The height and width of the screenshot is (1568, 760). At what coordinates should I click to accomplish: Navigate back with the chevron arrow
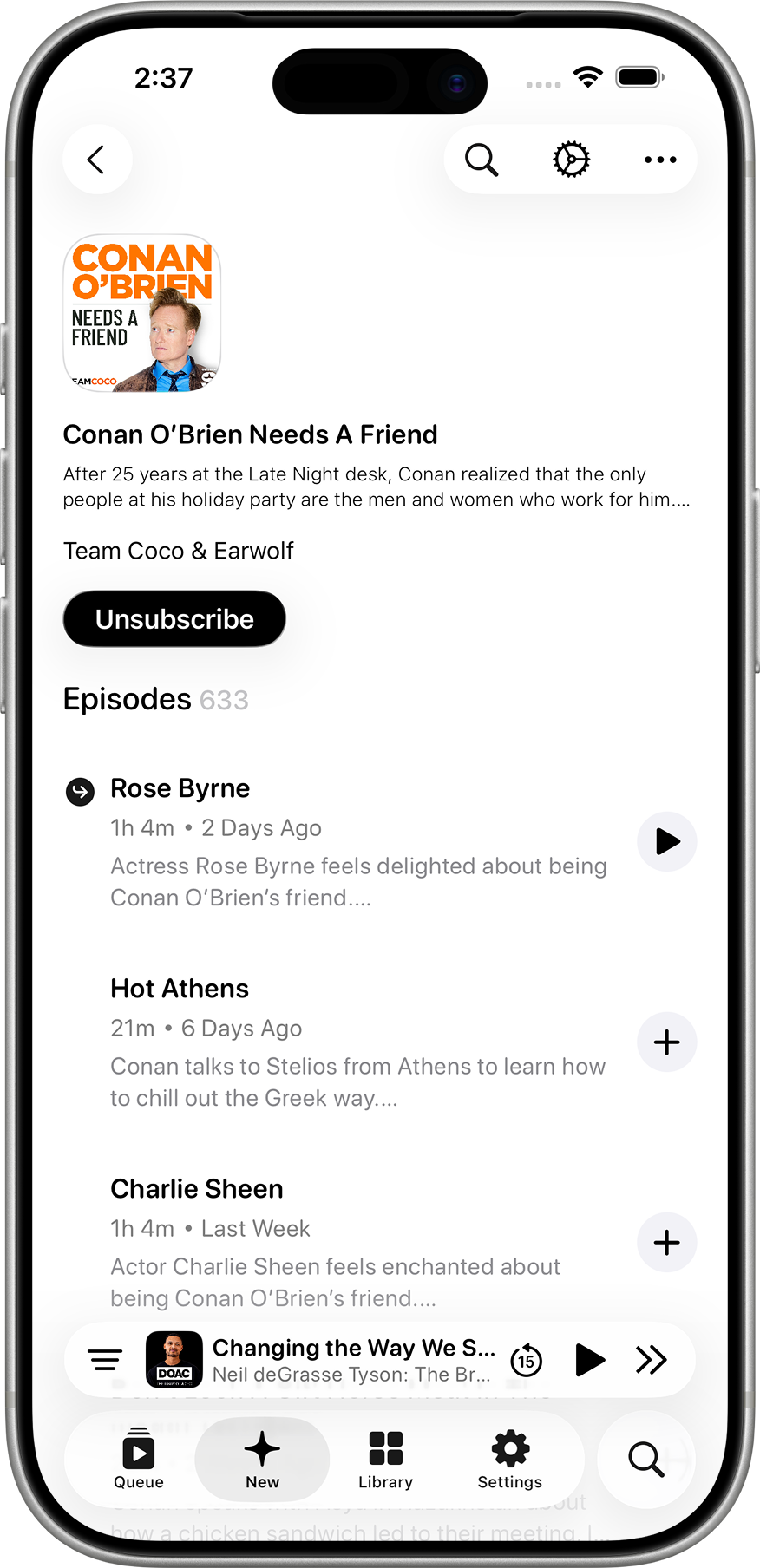click(x=97, y=160)
